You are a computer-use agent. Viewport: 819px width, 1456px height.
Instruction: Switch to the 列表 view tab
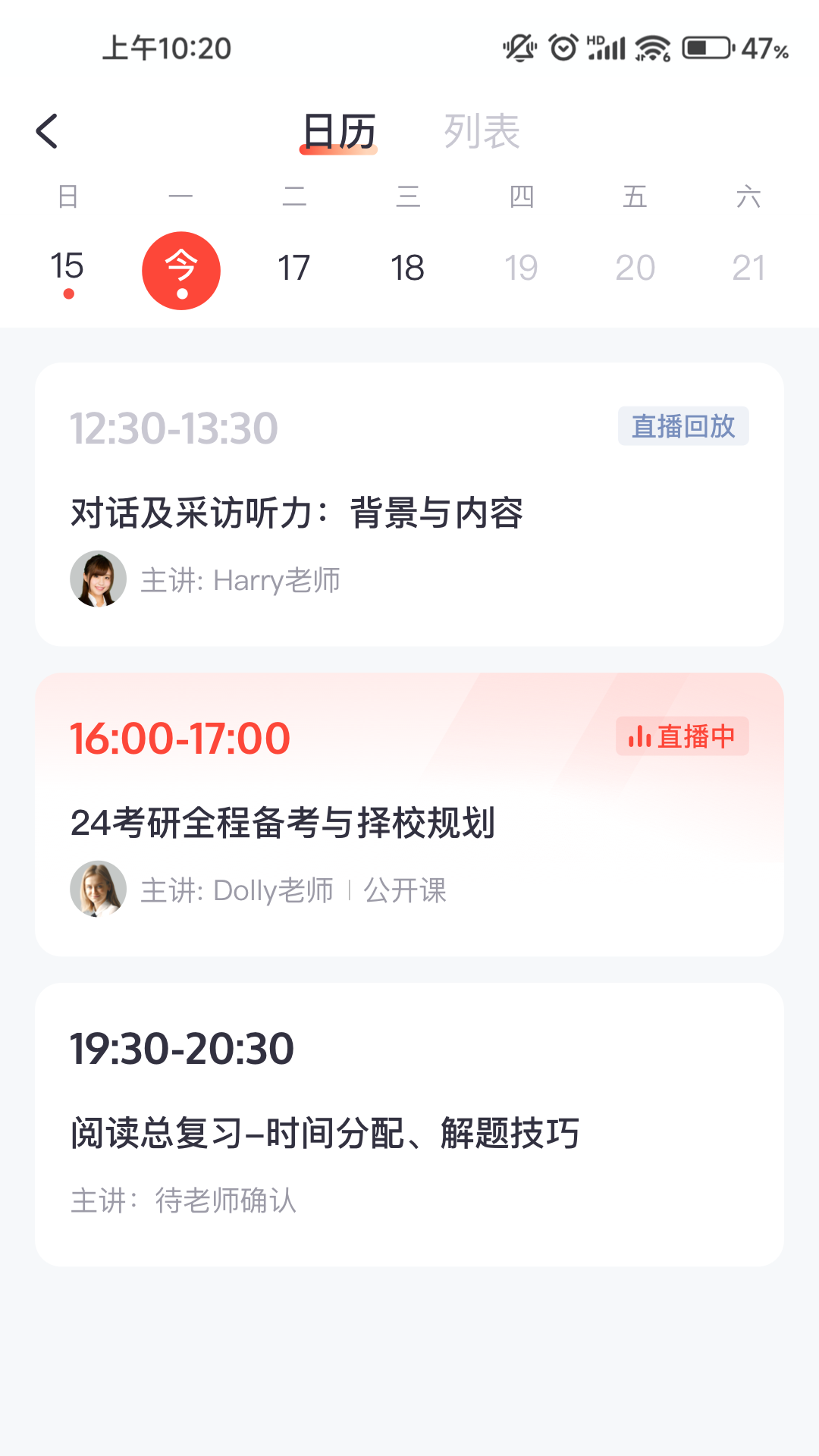pyautogui.click(x=483, y=130)
